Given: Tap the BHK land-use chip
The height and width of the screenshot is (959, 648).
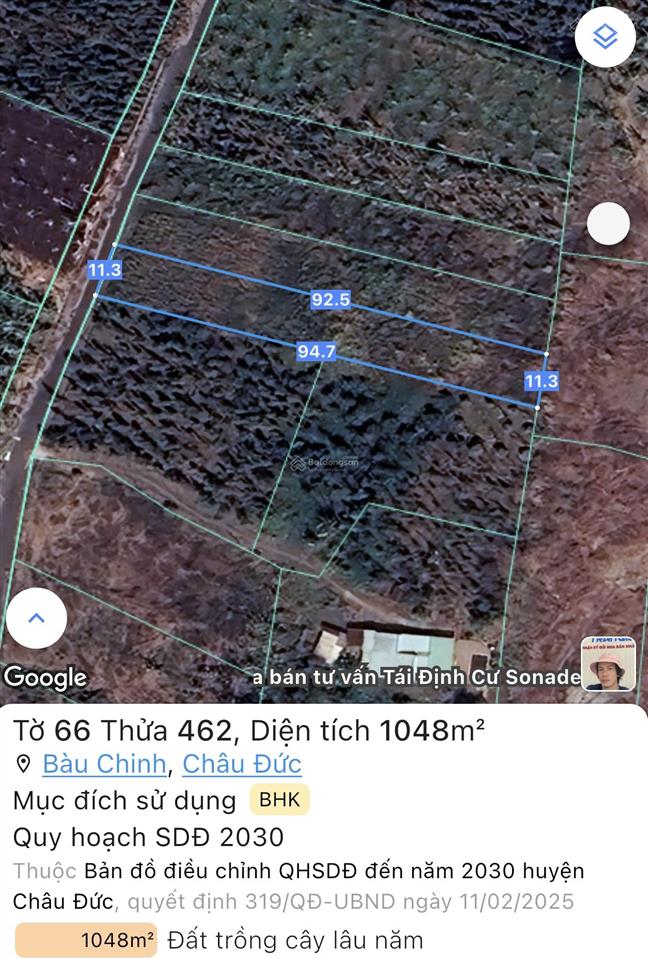Looking at the screenshot, I should [x=280, y=800].
